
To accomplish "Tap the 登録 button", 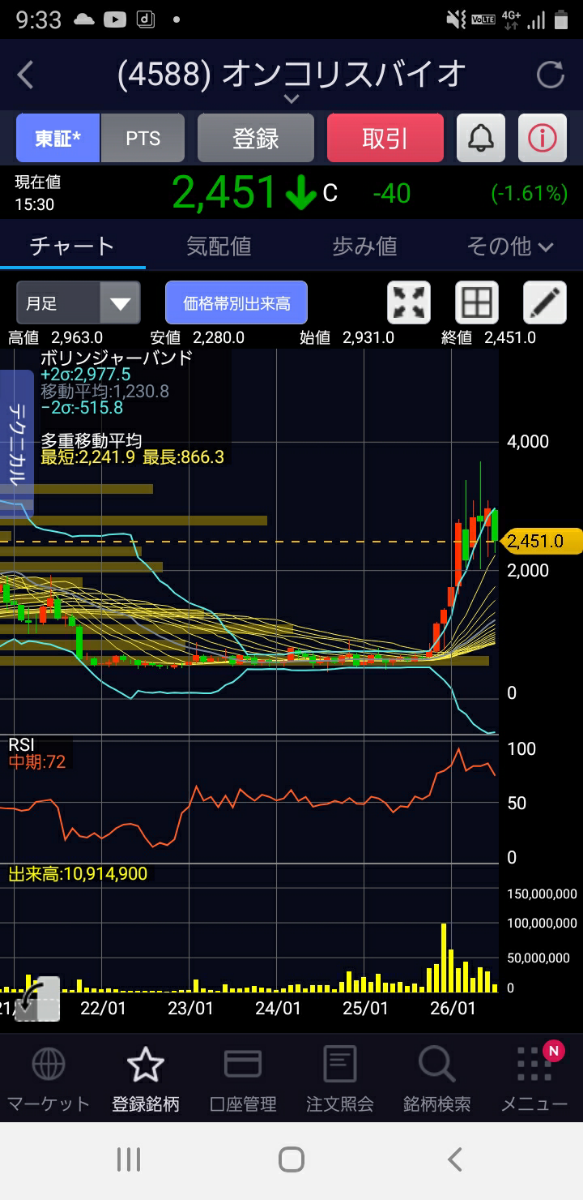I will (256, 138).
